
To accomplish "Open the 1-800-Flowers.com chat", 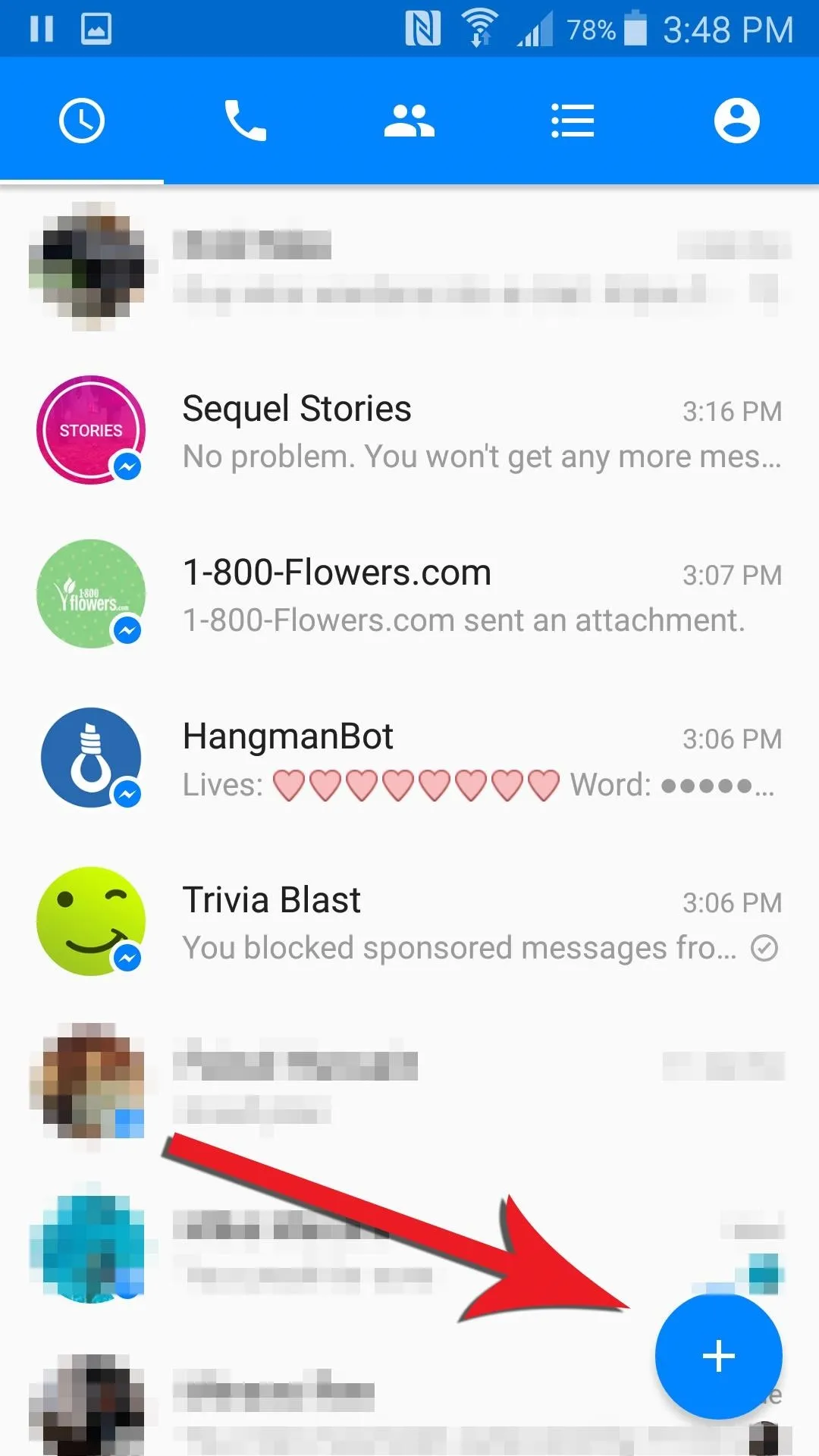I will pyautogui.click(x=409, y=594).
